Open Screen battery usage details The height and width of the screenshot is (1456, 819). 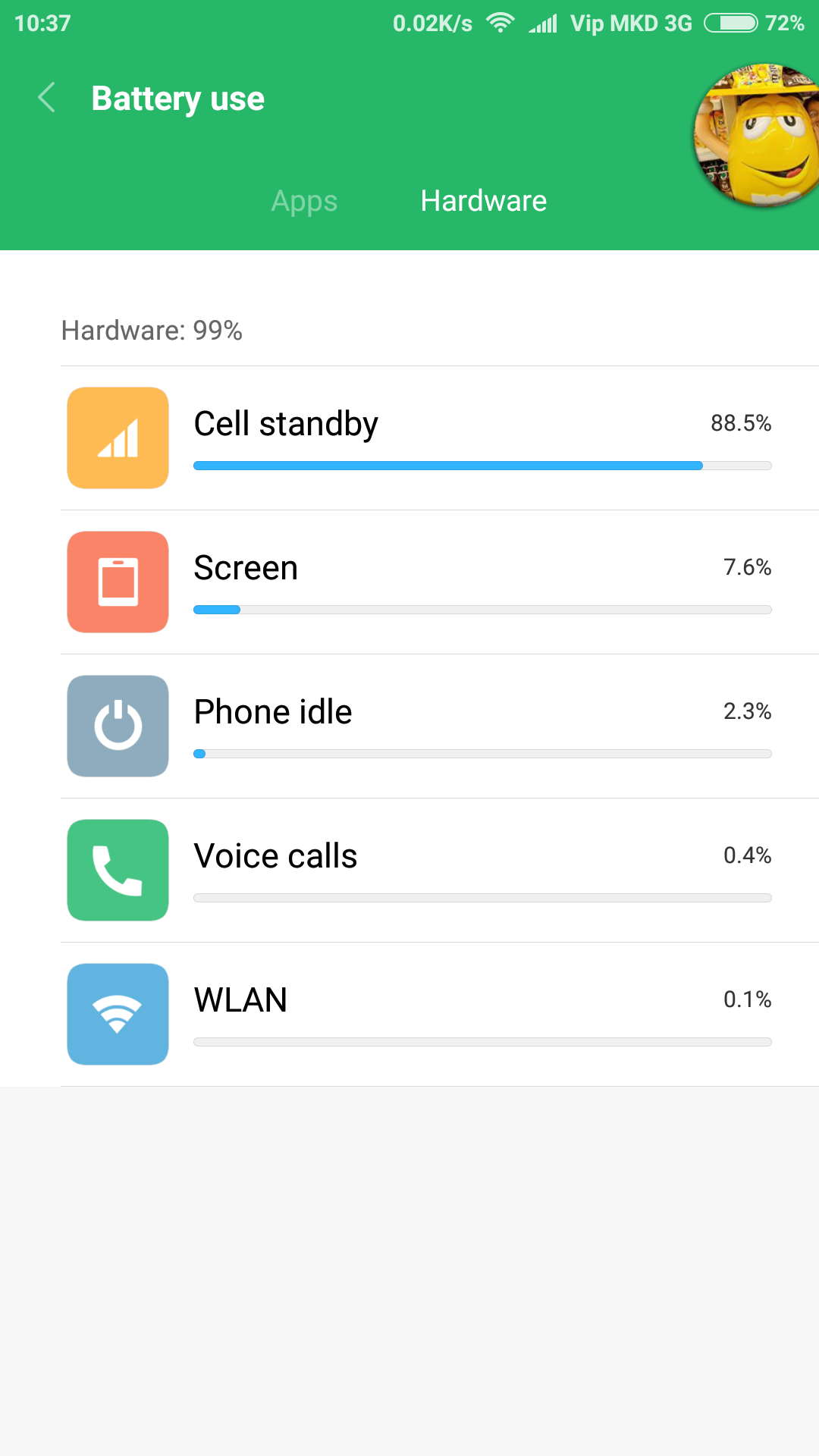point(440,582)
